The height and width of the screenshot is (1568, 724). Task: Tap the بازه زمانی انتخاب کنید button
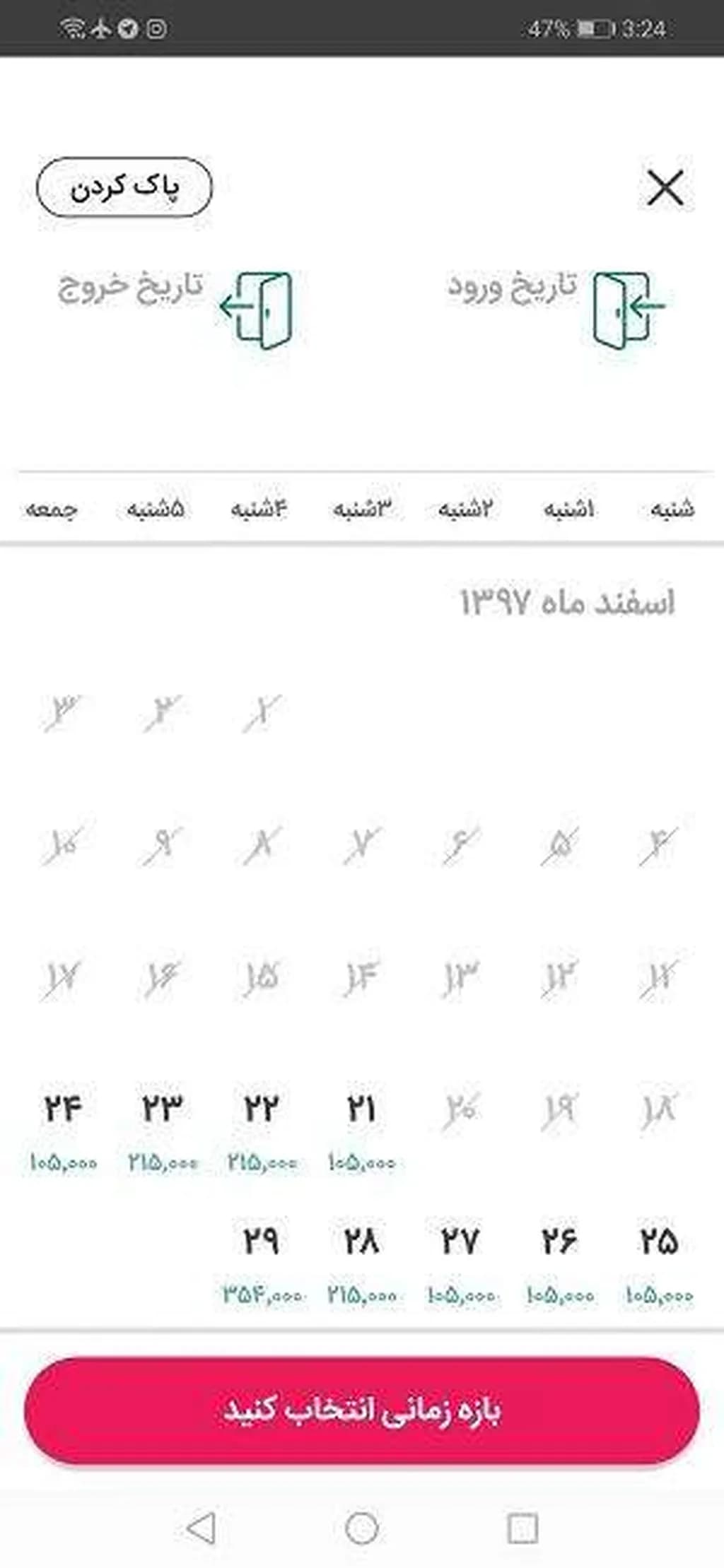[x=362, y=1410]
